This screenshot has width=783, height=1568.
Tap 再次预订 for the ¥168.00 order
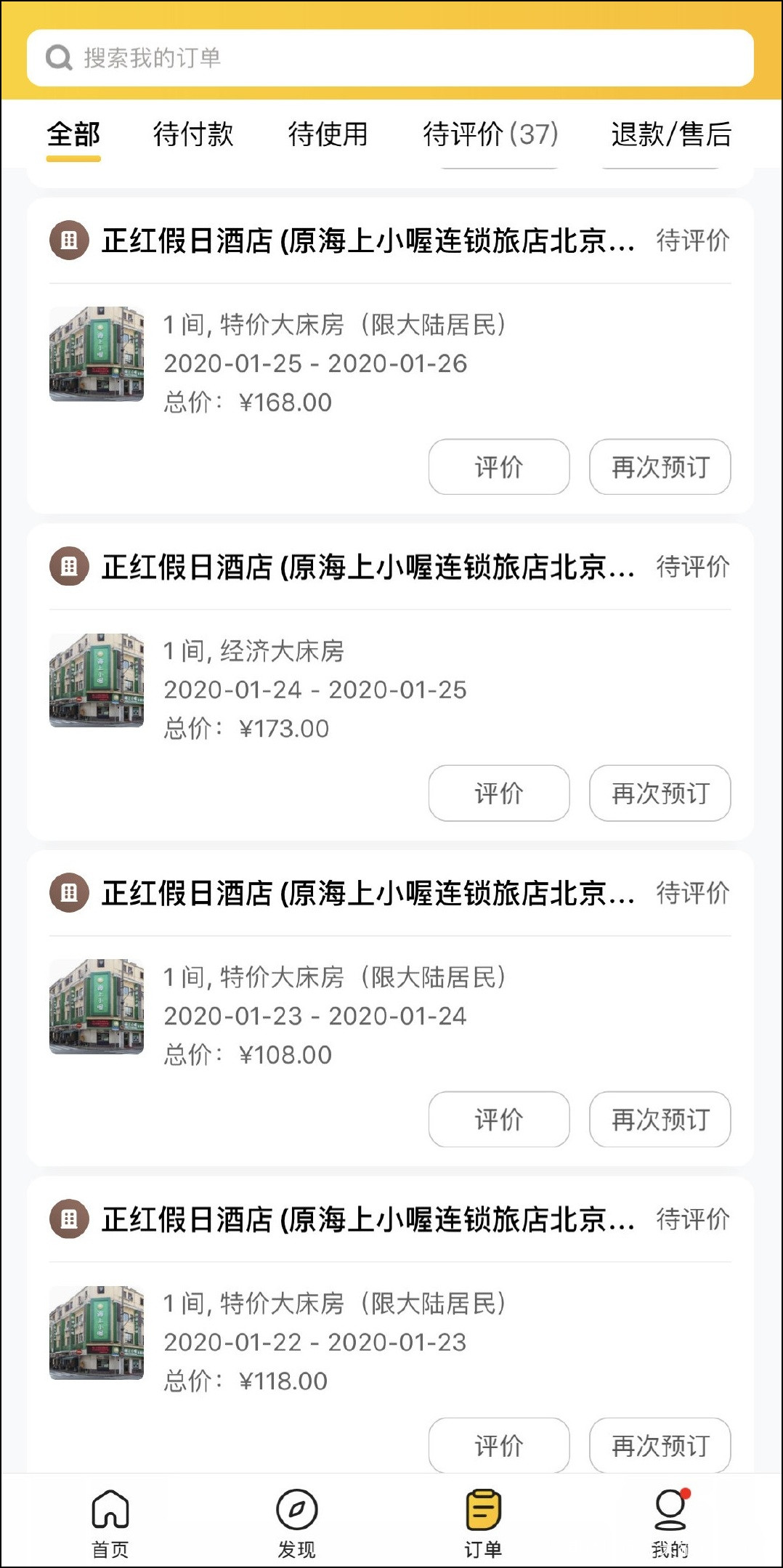click(x=660, y=467)
